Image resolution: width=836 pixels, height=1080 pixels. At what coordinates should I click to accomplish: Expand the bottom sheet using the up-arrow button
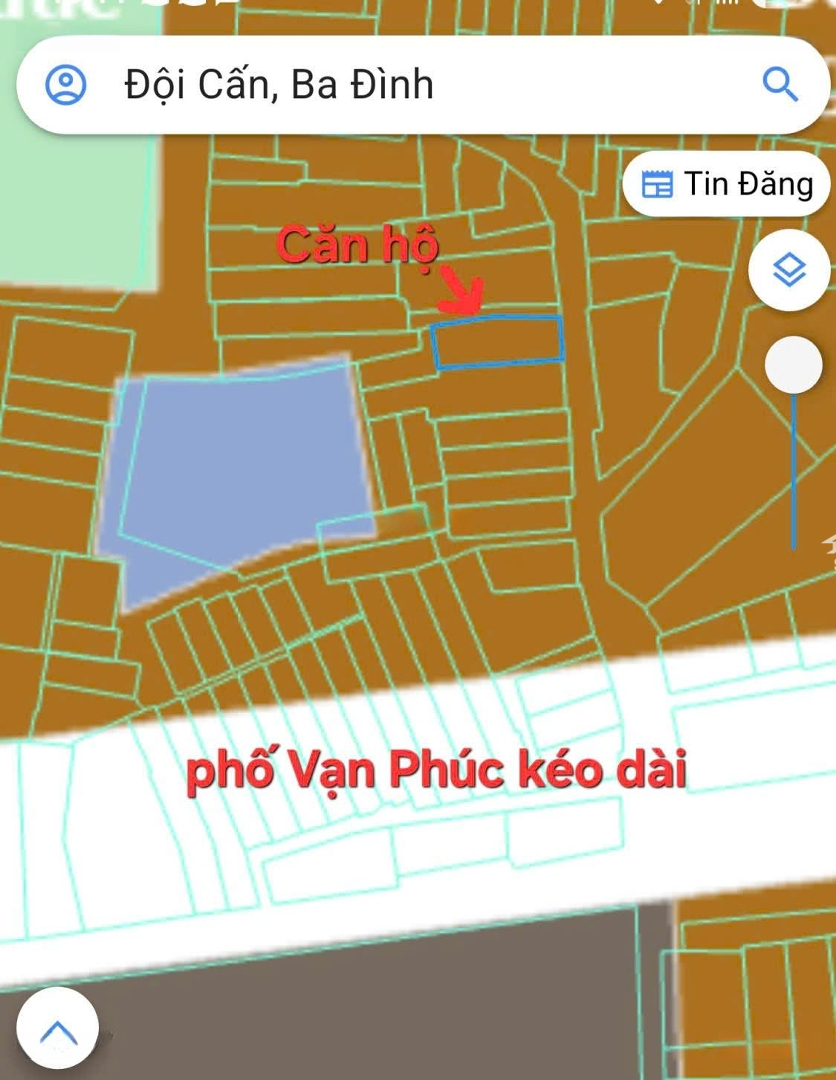pos(56,1028)
